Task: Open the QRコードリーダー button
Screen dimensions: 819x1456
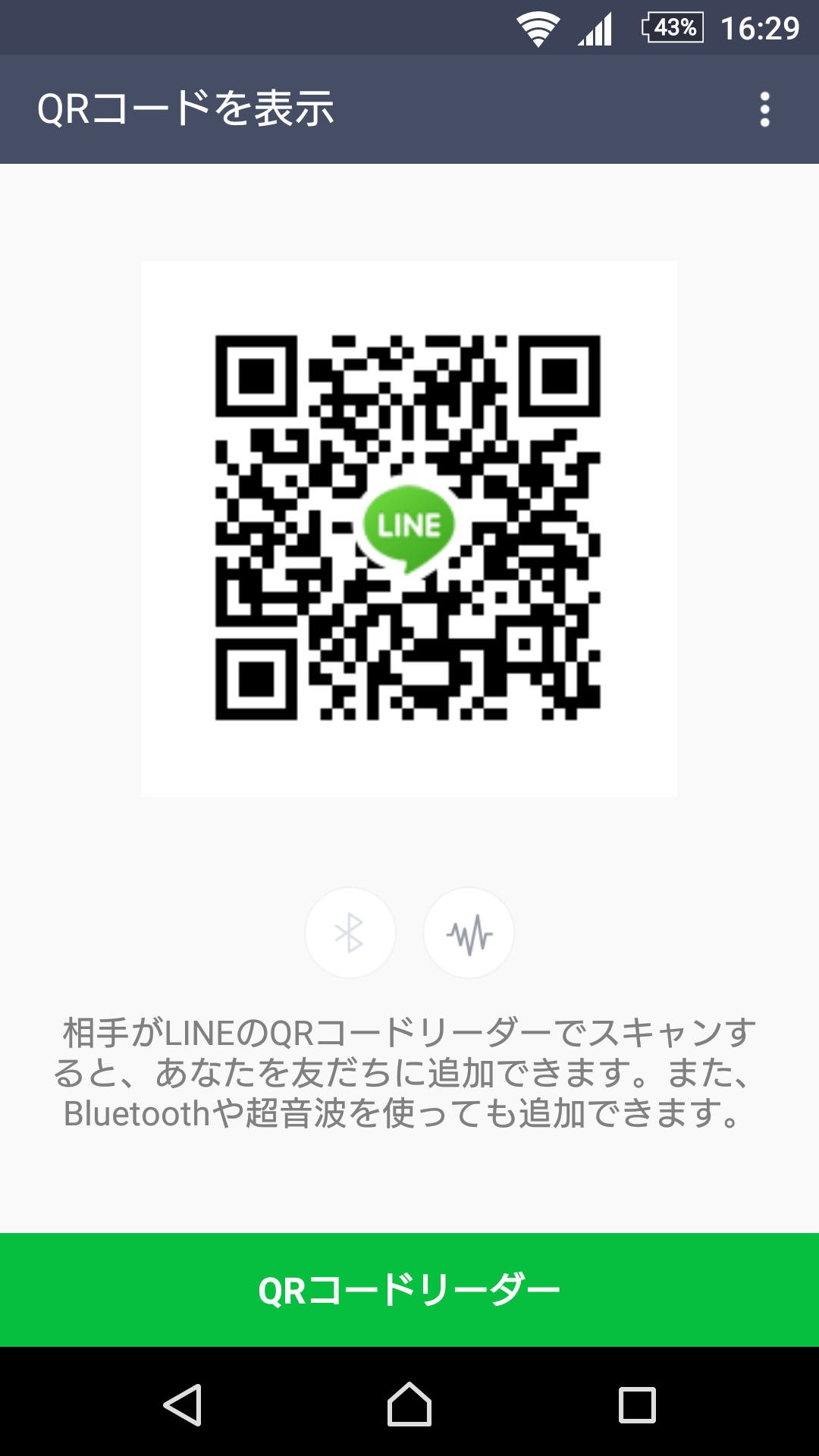Action: [409, 1290]
